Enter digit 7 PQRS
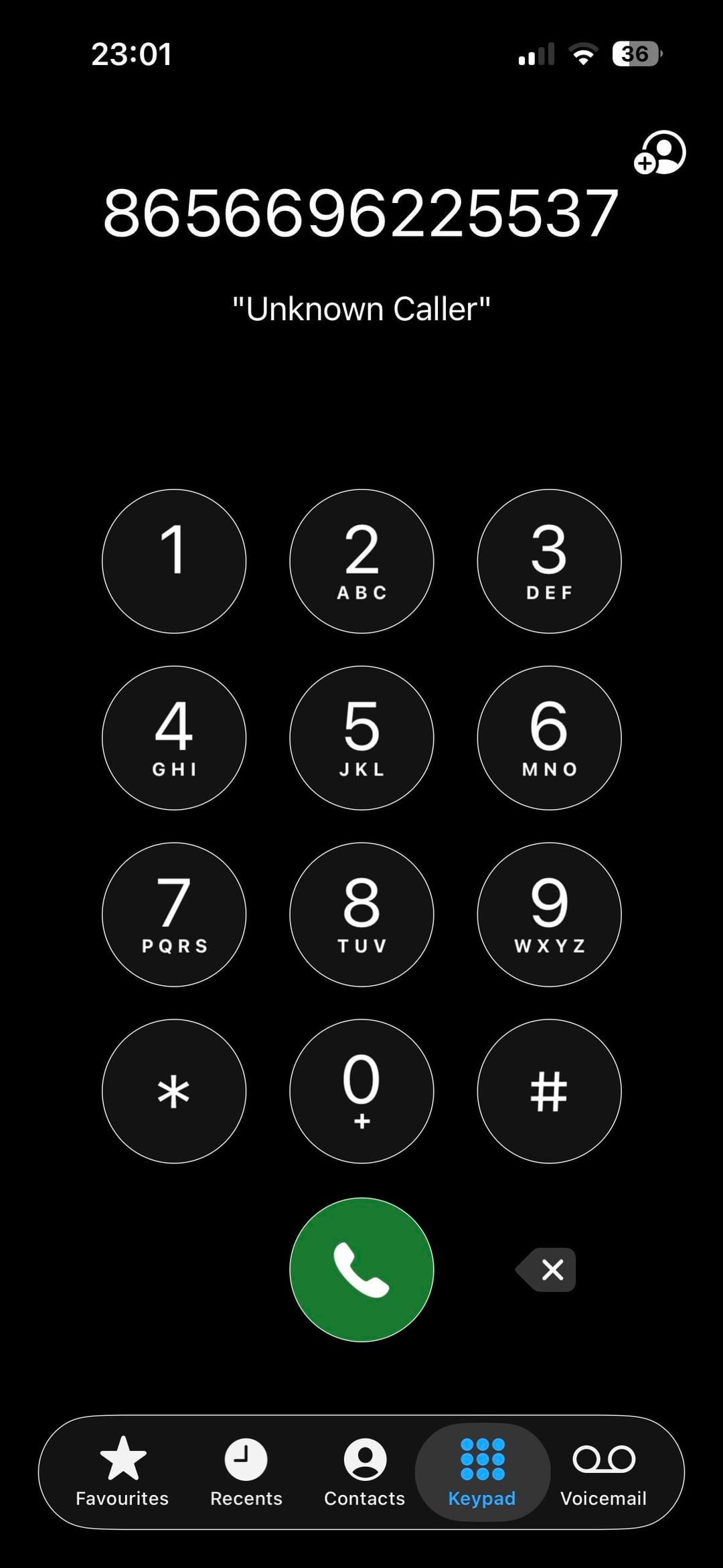This screenshot has height=1568, width=723. click(x=174, y=914)
